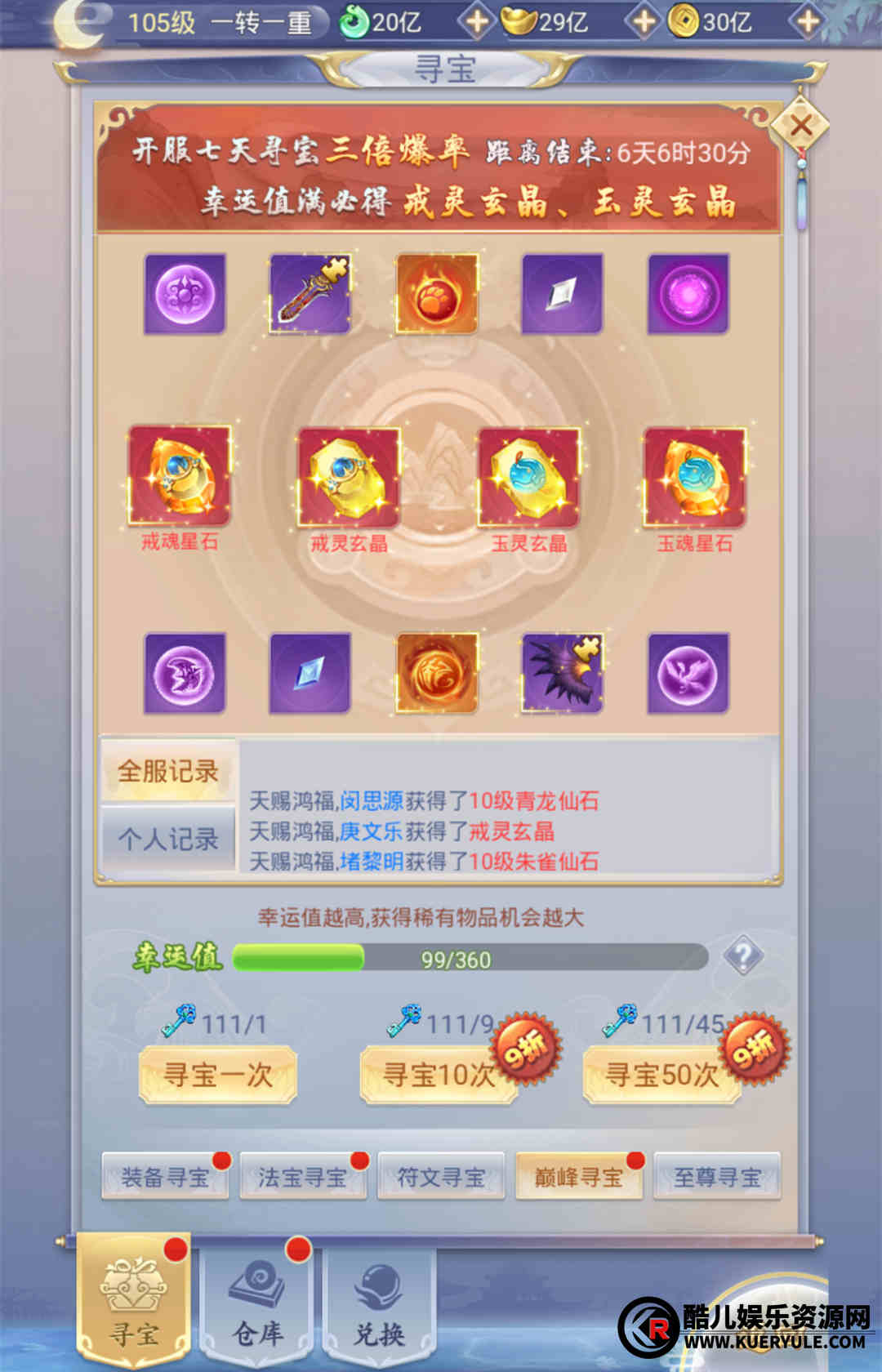The height and width of the screenshot is (1372, 882).
Task: Tap 寻宝50次 for fifty hunts
Action: click(661, 1075)
